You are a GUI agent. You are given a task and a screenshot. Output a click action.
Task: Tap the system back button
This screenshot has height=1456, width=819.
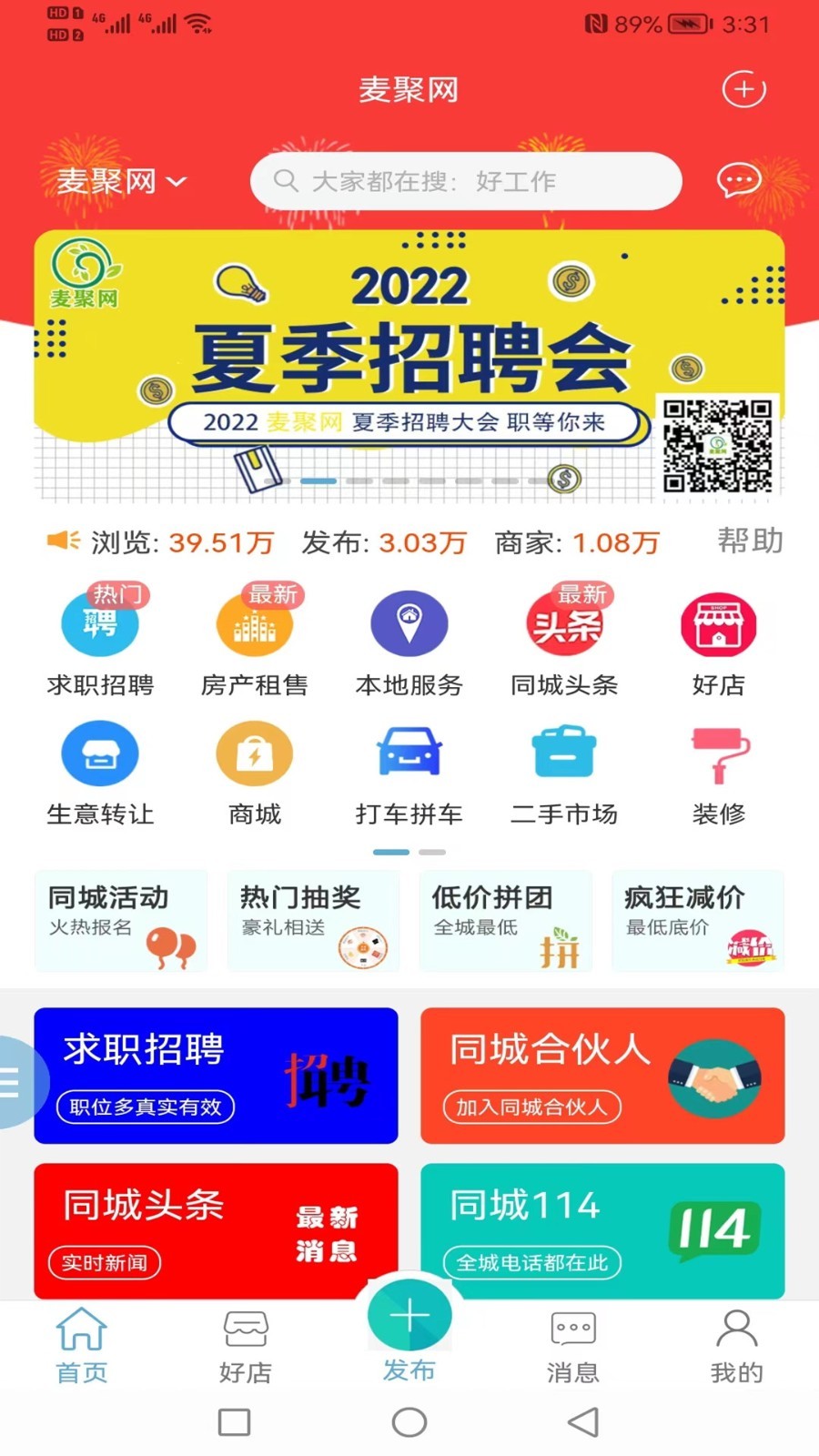coord(583,1421)
